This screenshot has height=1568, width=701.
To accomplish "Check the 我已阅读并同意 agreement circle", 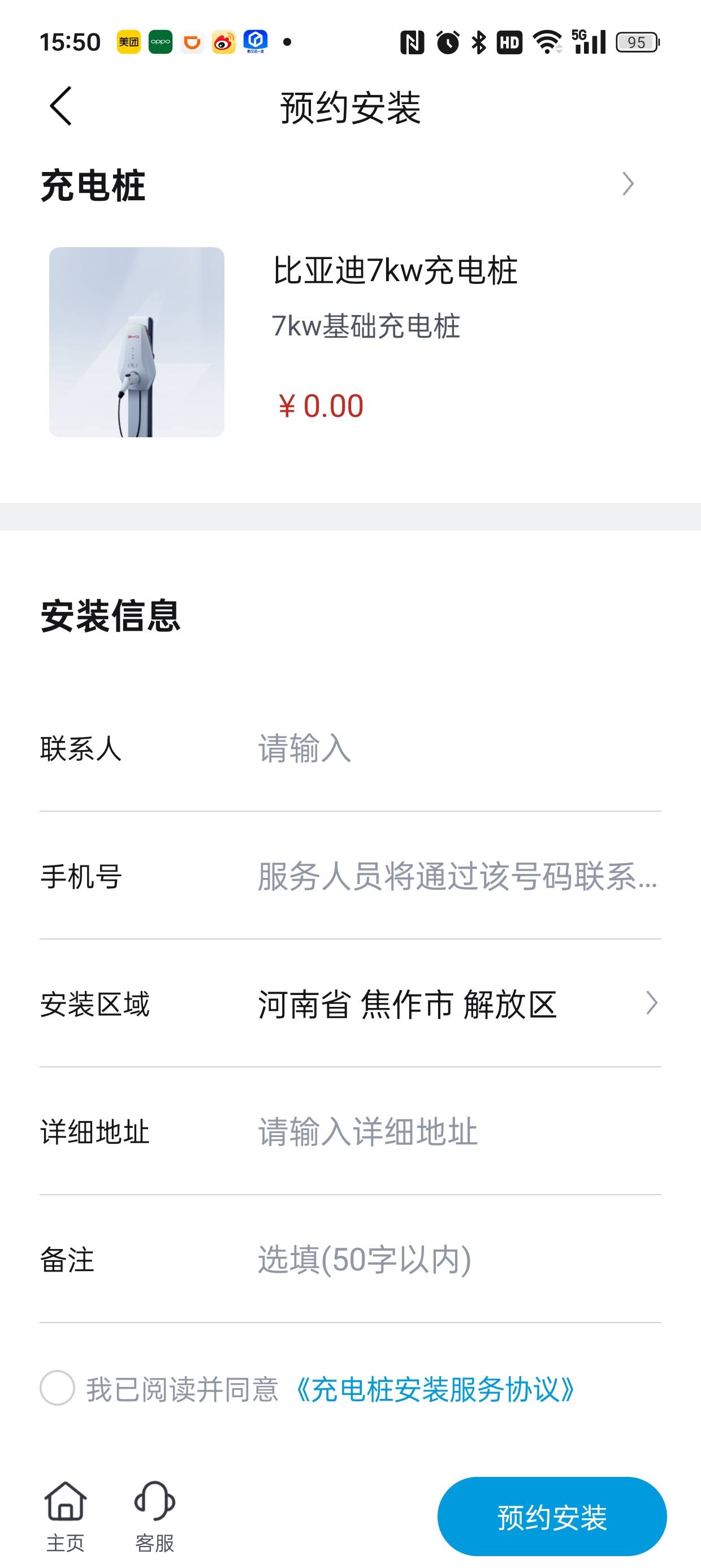I will (x=57, y=1388).
